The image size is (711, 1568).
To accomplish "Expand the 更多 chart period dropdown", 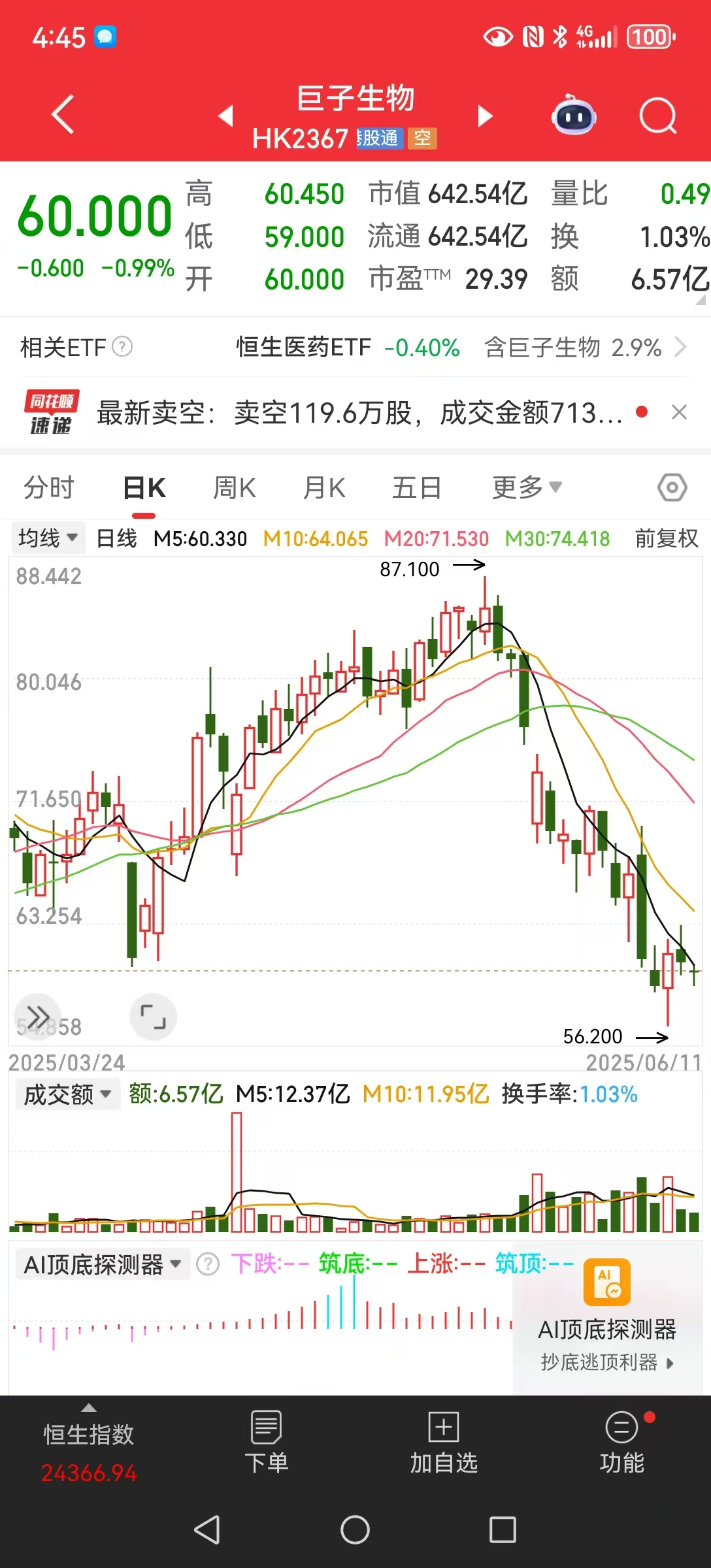I will [x=527, y=487].
